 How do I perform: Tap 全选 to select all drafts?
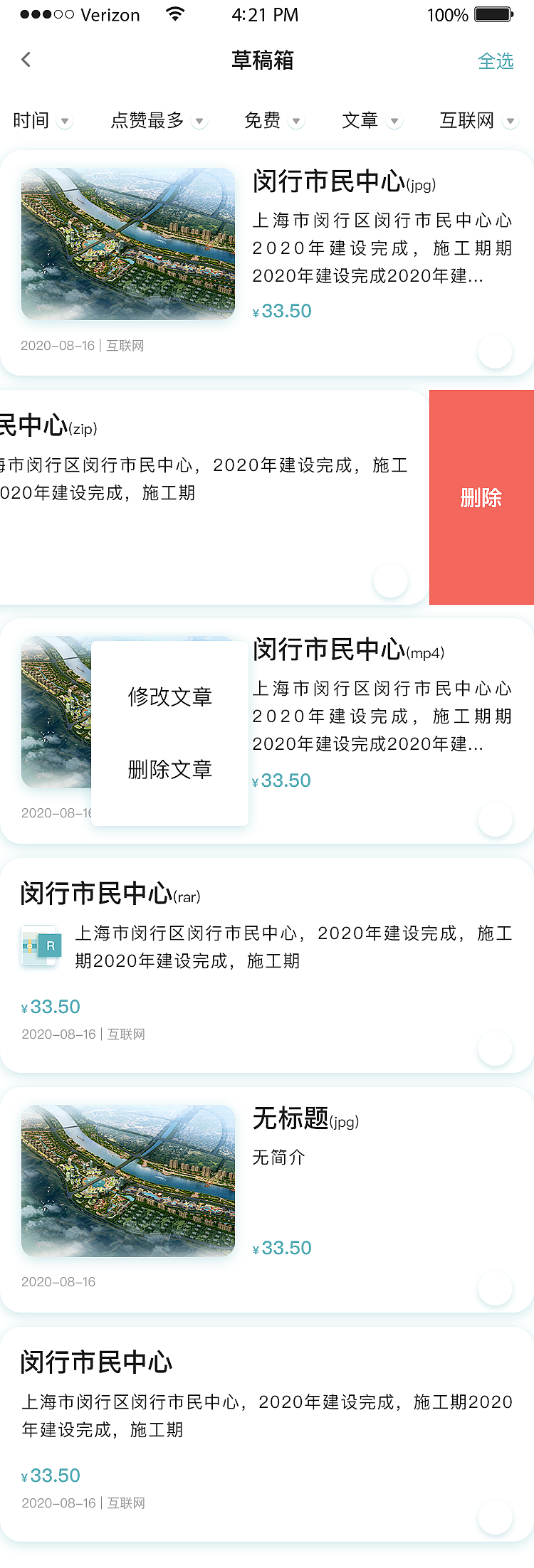[x=496, y=61]
